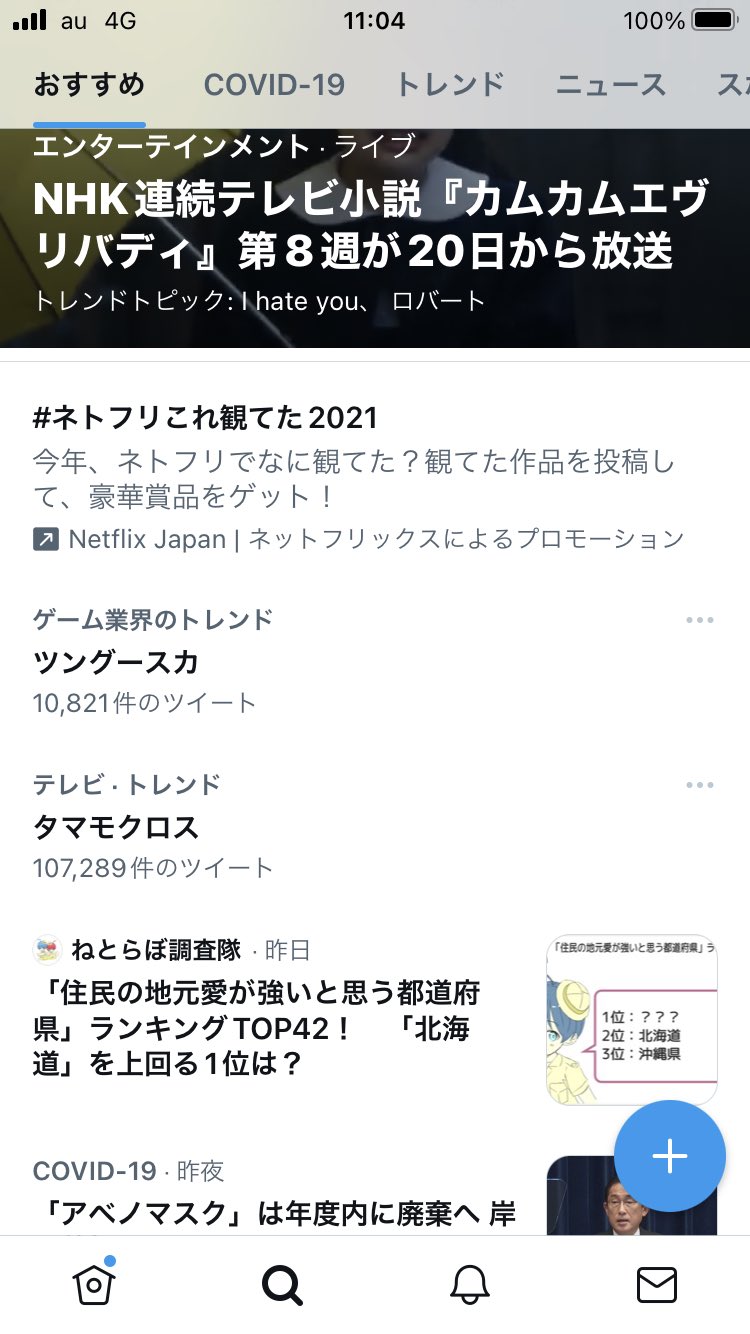This screenshot has width=750, height=1334.
Task: Open more options for タマモクロス trend
Action: tap(700, 785)
